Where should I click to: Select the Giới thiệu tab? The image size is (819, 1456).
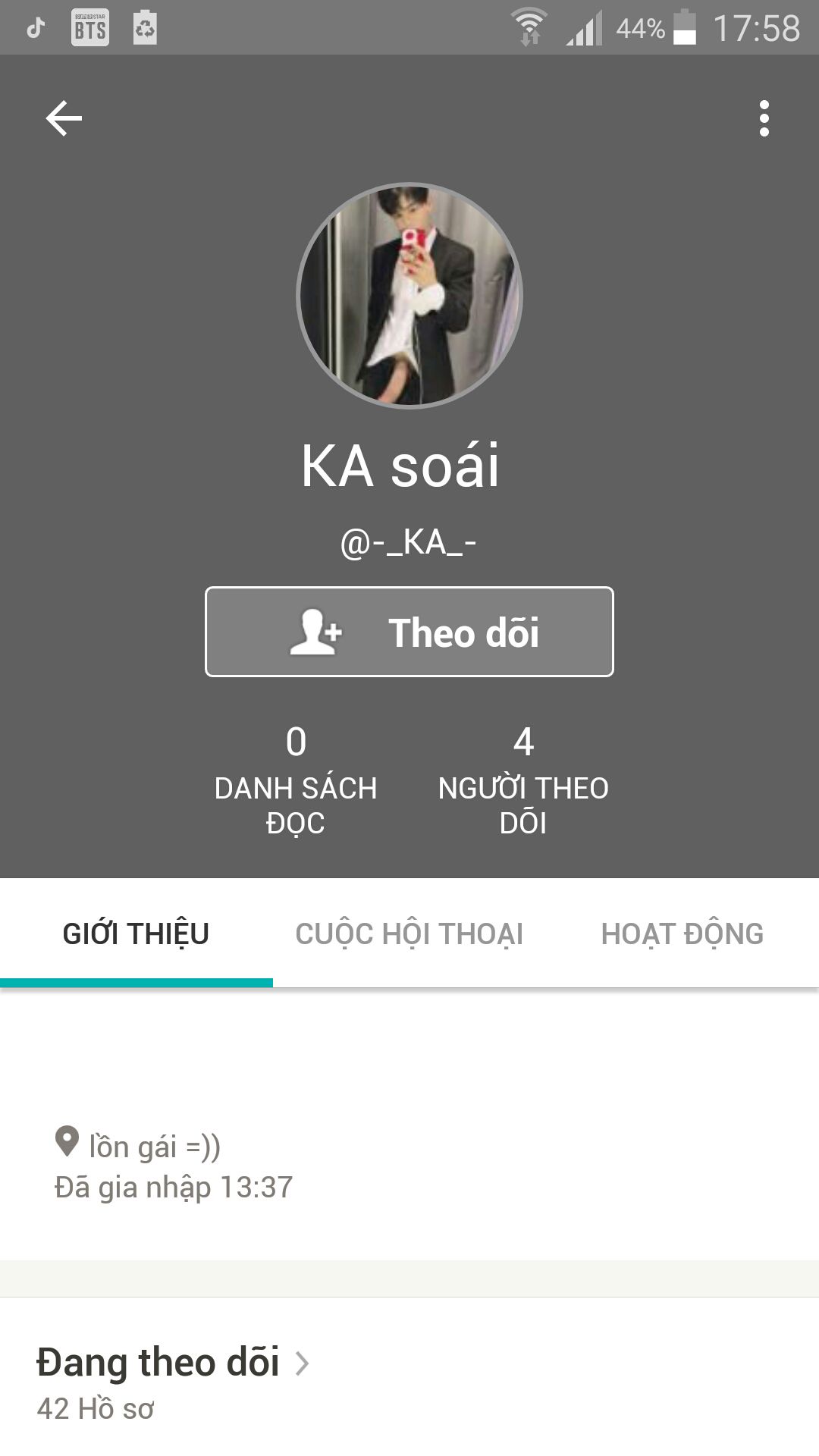click(136, 934)
